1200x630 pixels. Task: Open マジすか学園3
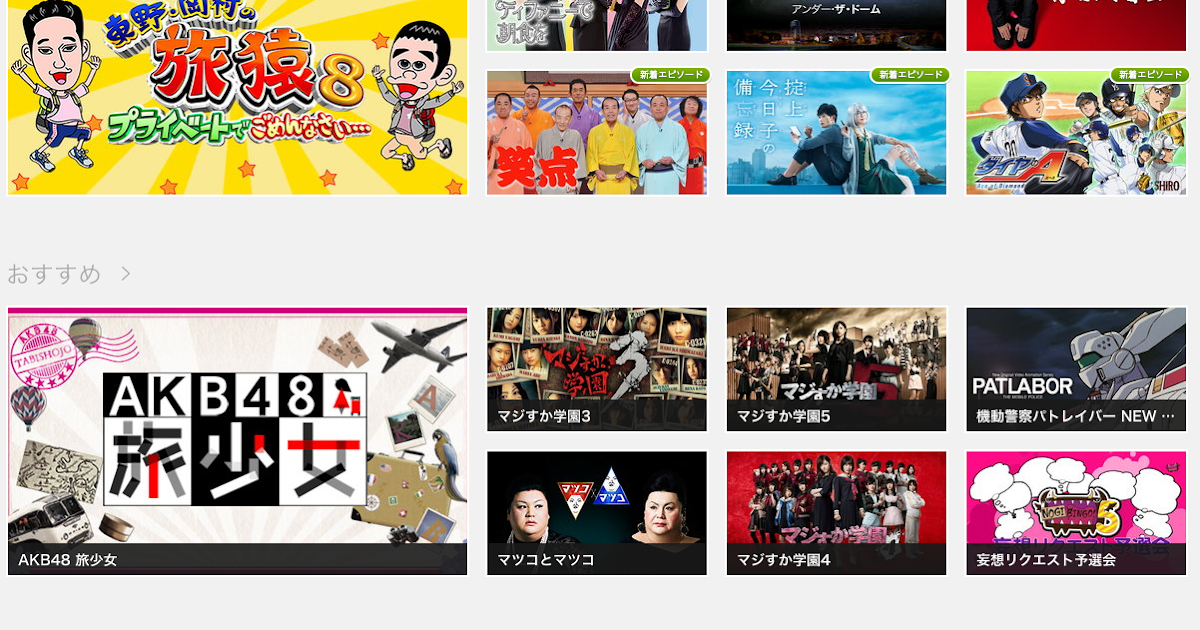click(x=597, y=369)
